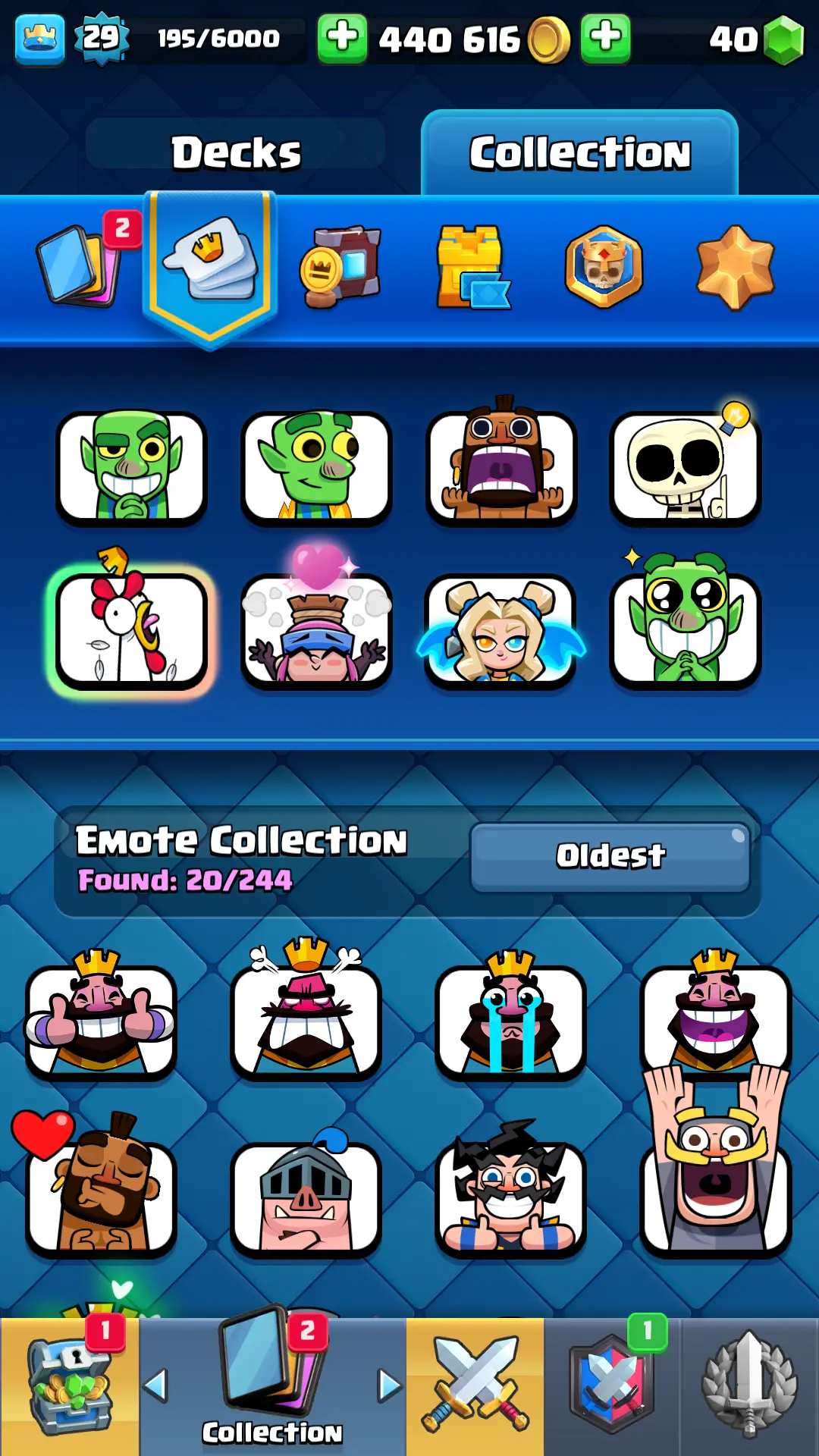
Task: Open the banners section icon
Action: [x=341, y=267]
